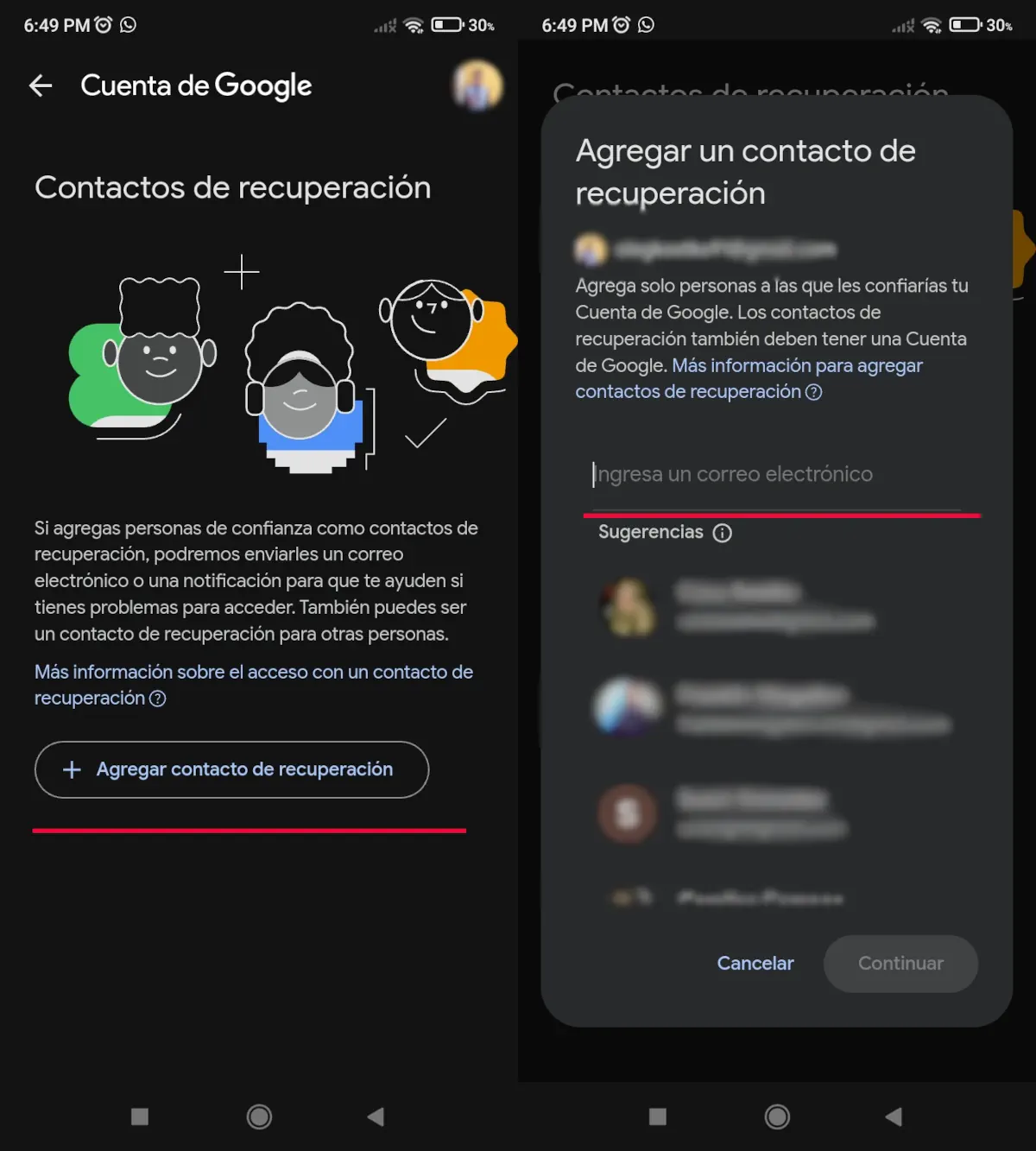
Task: Tap the Continuar button
Action: 900,964
